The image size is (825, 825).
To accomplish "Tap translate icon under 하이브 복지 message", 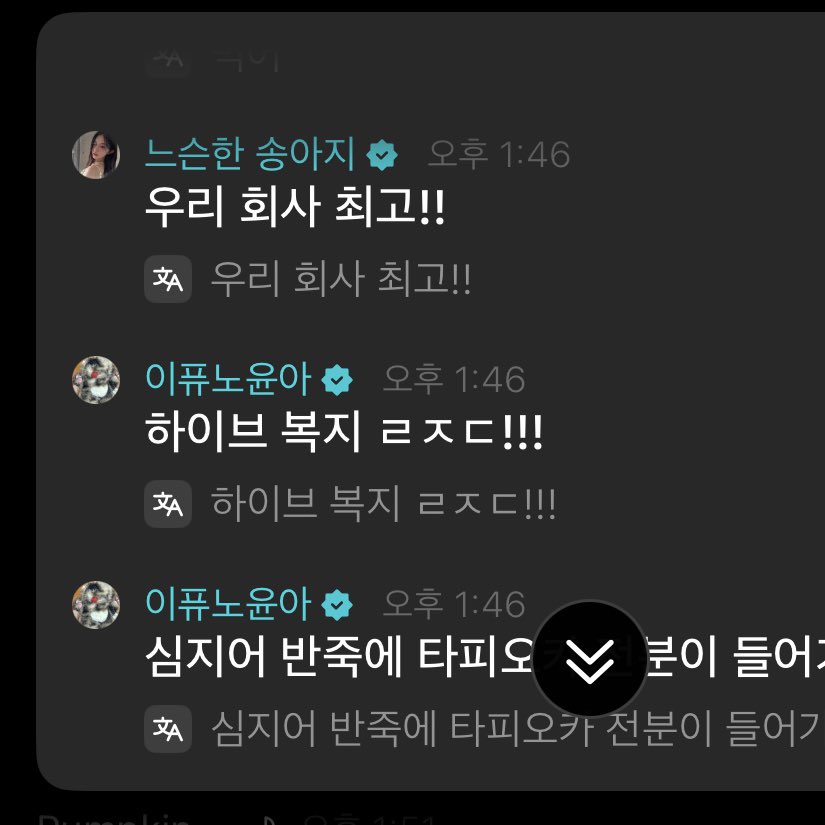I will pos(168,504).
